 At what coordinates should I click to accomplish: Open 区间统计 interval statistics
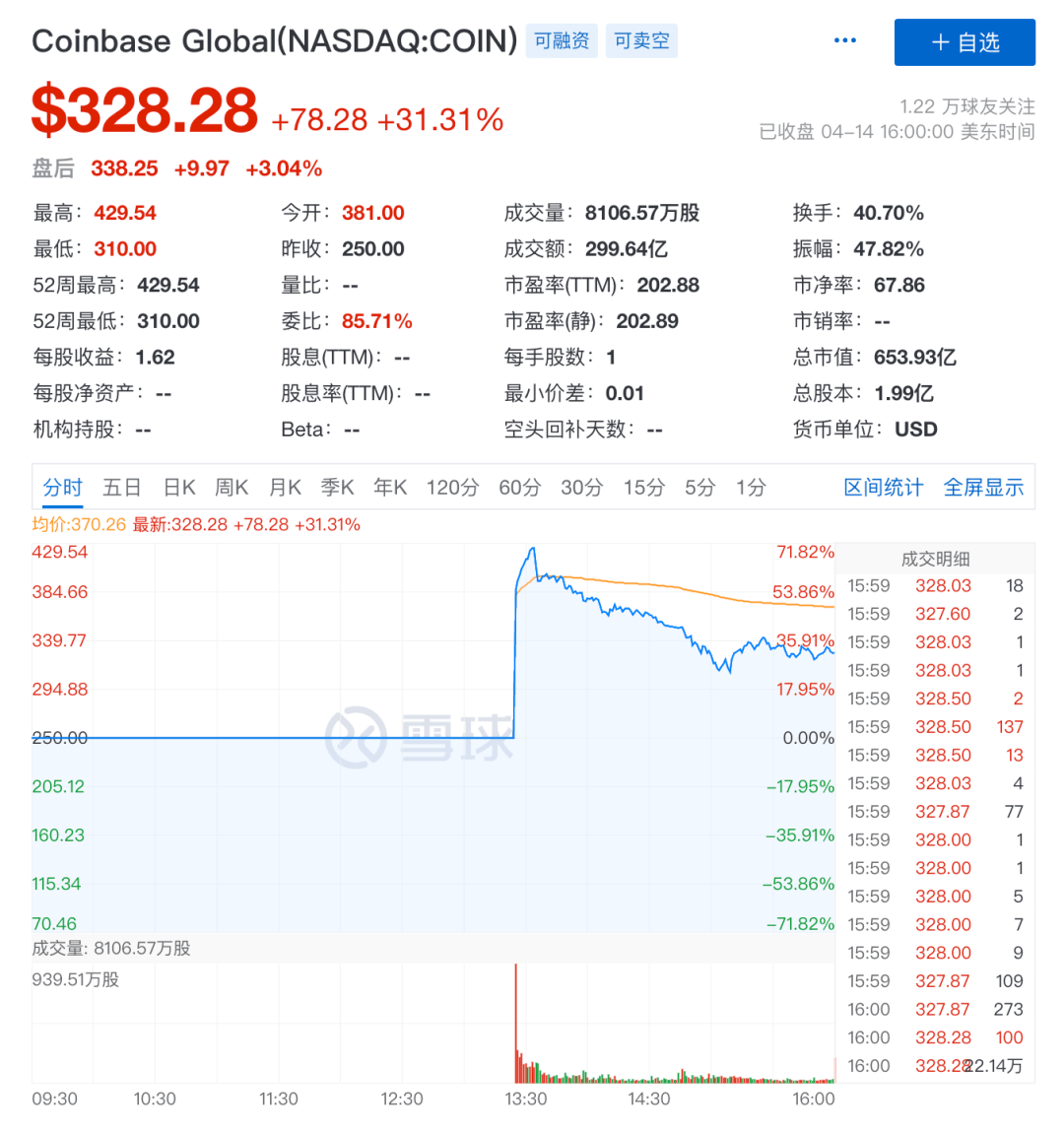(883, 487)
